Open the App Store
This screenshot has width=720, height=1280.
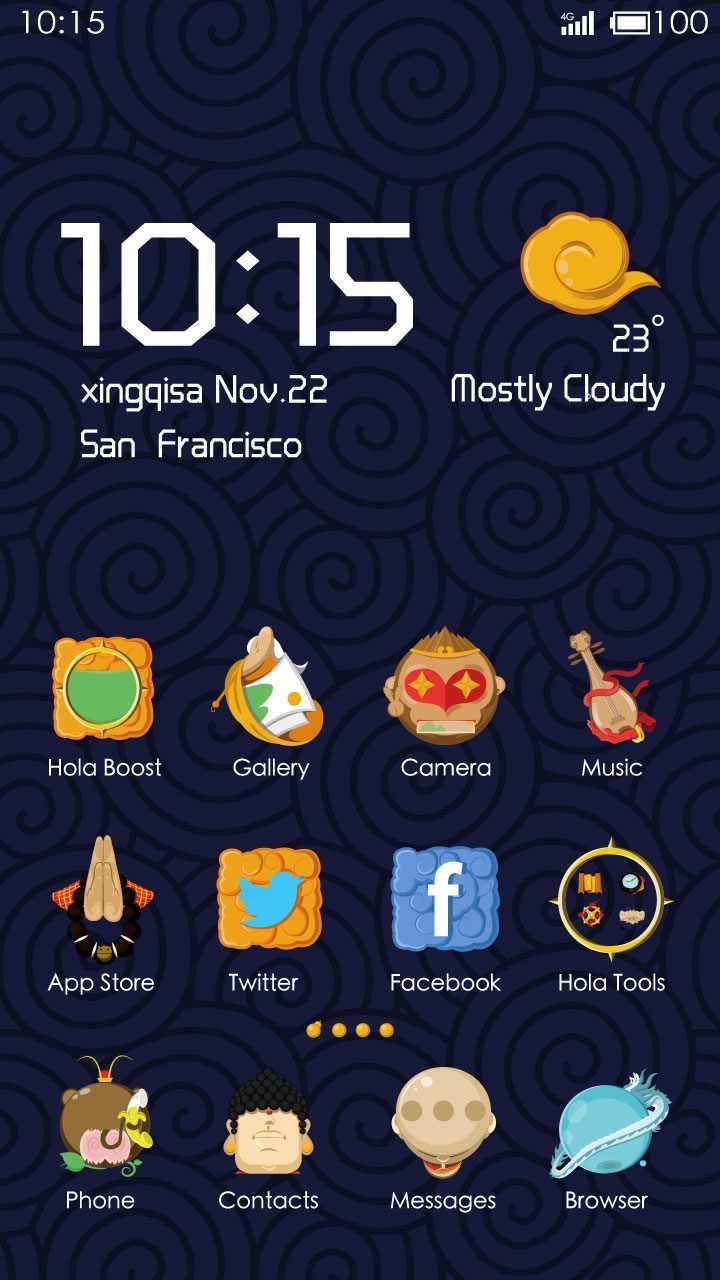click(100, 900)
